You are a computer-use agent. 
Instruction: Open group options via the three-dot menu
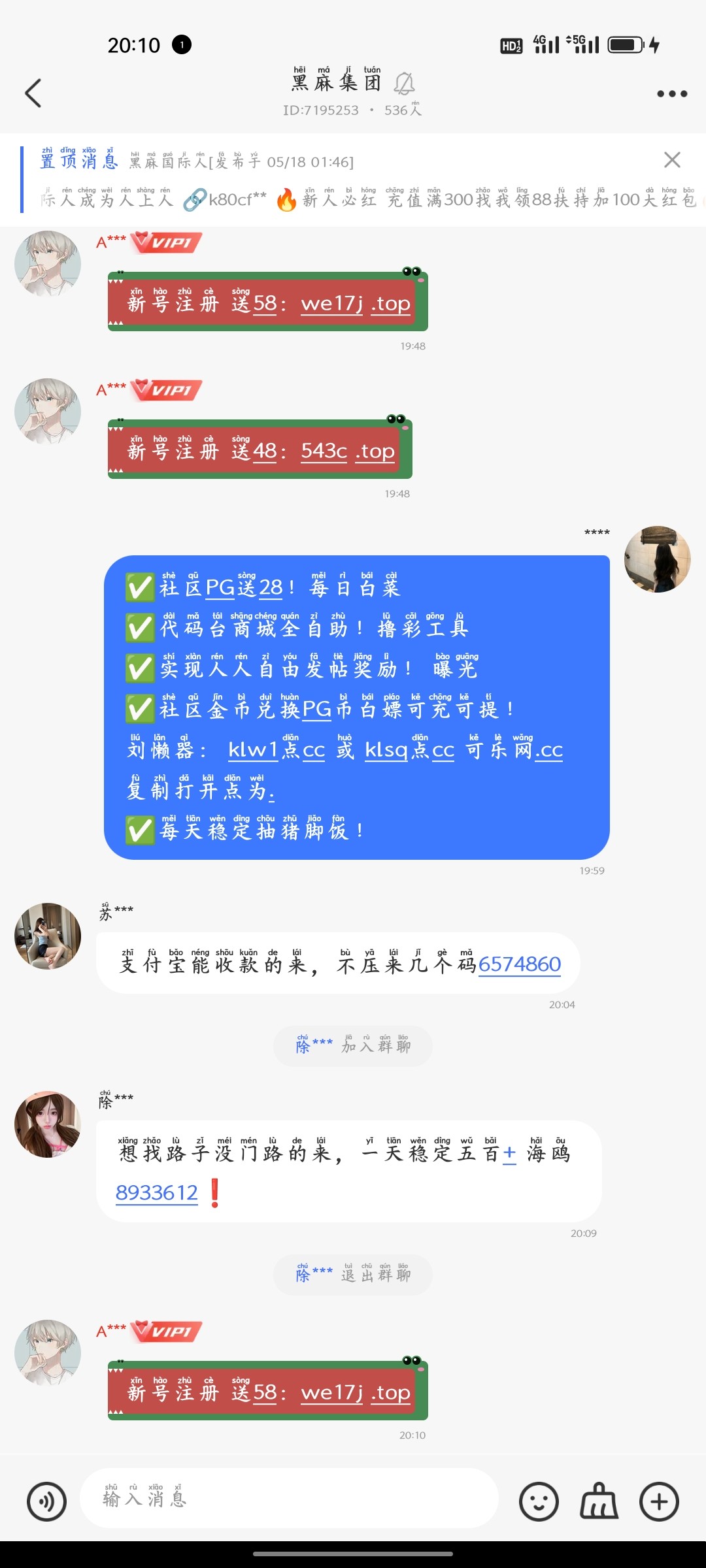(x=671, y=93)
